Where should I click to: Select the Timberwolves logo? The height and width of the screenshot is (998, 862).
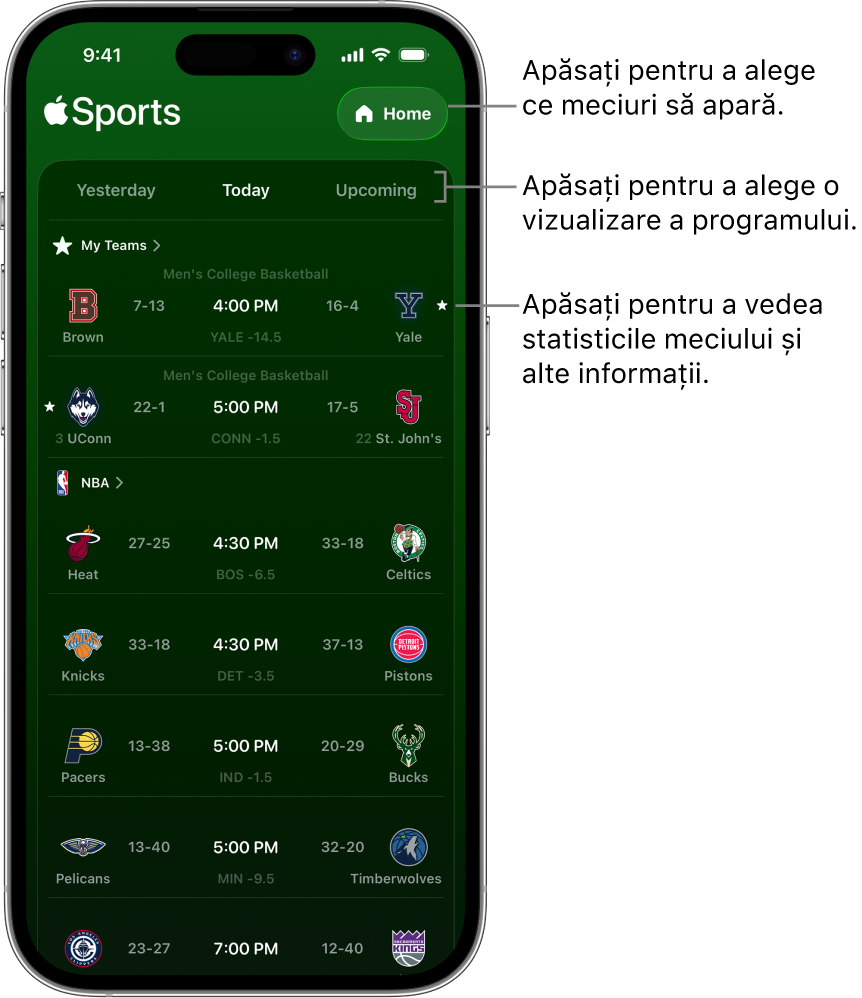click(x=408, y=845)
